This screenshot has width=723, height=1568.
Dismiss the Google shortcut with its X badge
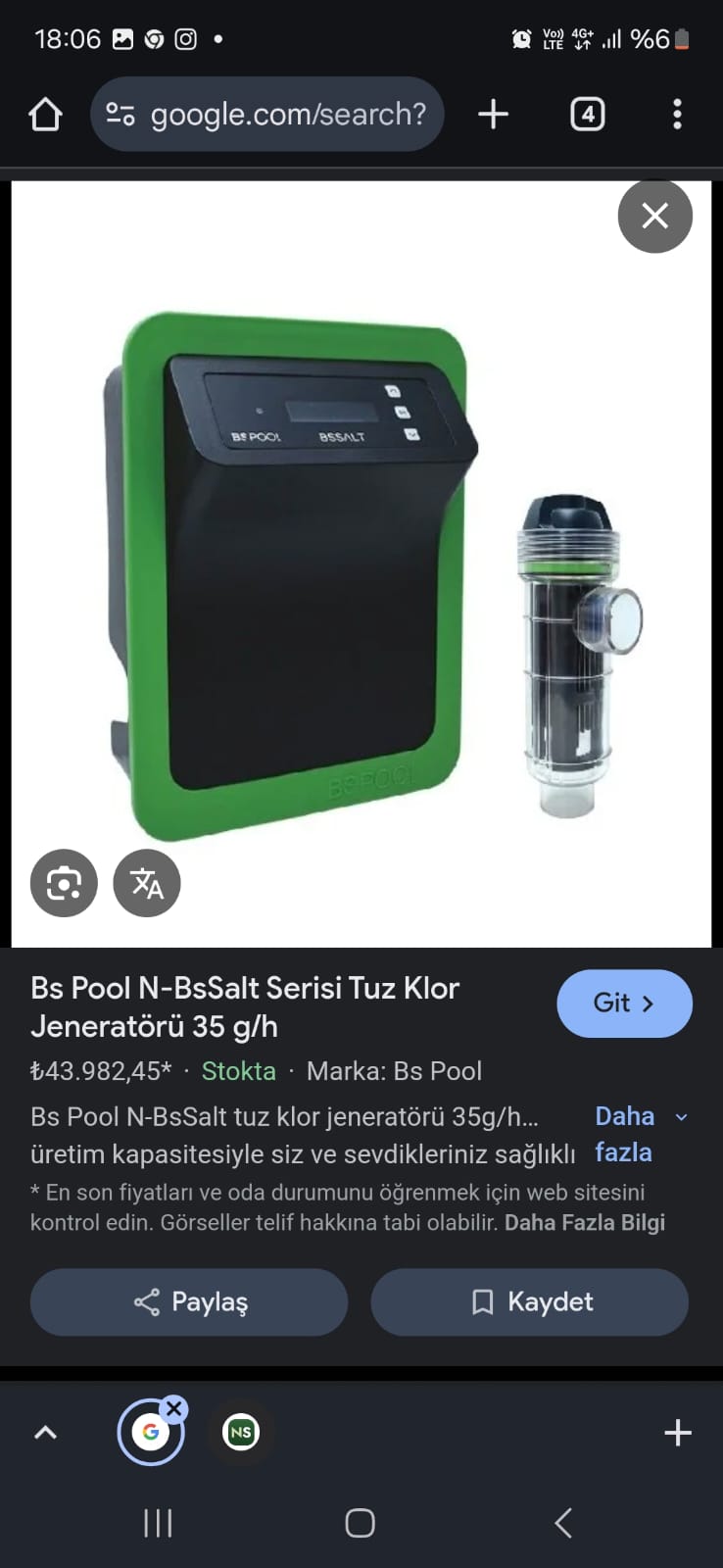pos(174,1406)
